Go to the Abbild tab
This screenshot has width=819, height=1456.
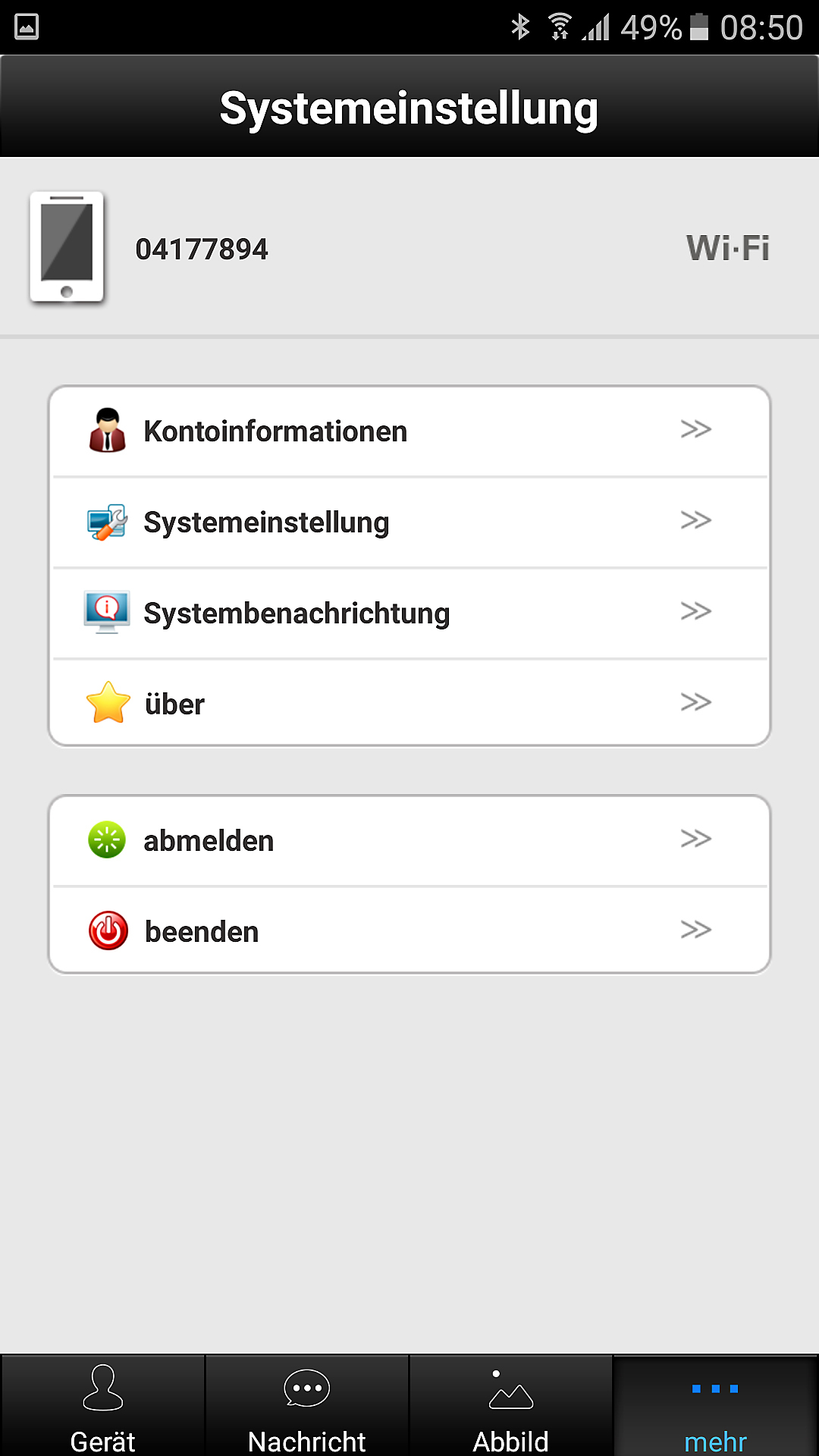511,1406
